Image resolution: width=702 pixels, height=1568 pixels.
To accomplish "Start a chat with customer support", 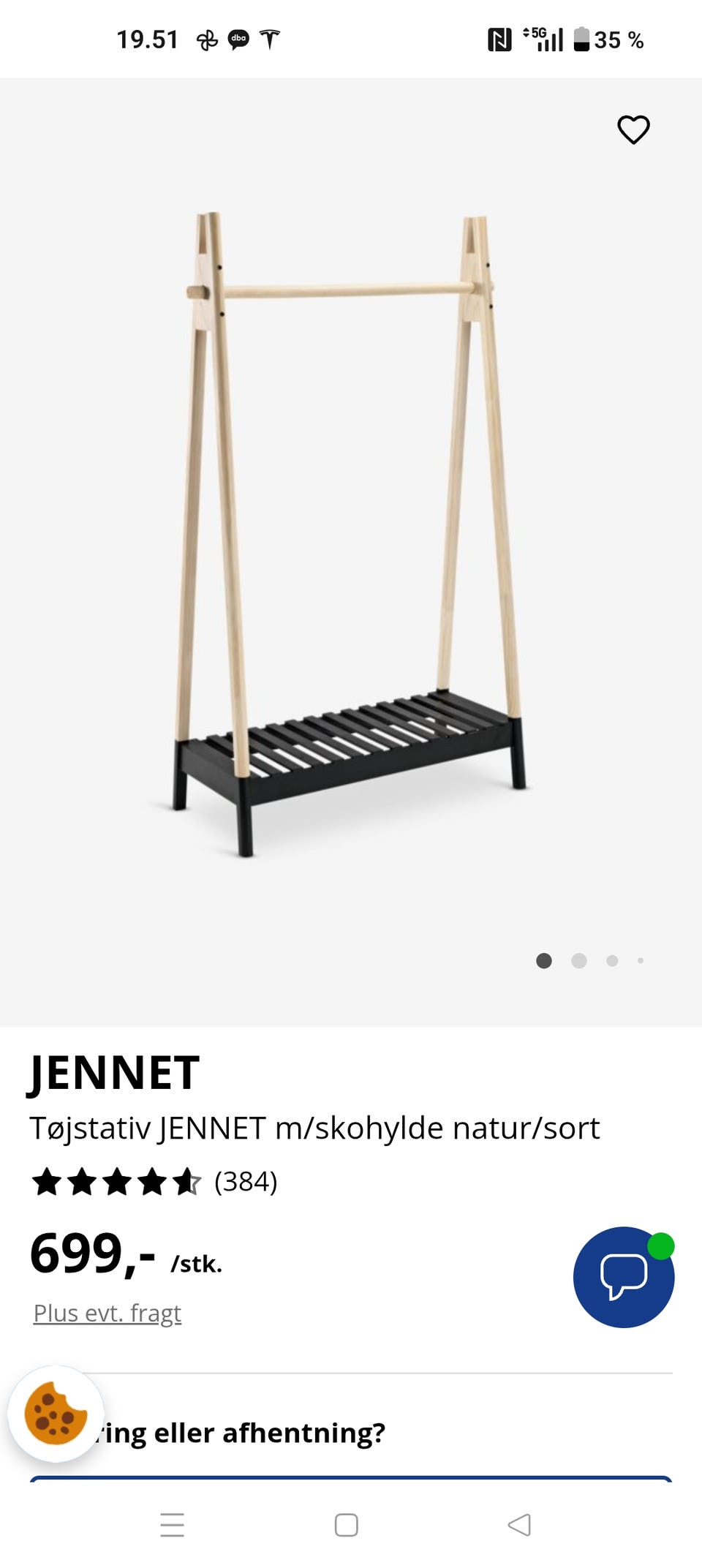I will (623, 1277).
